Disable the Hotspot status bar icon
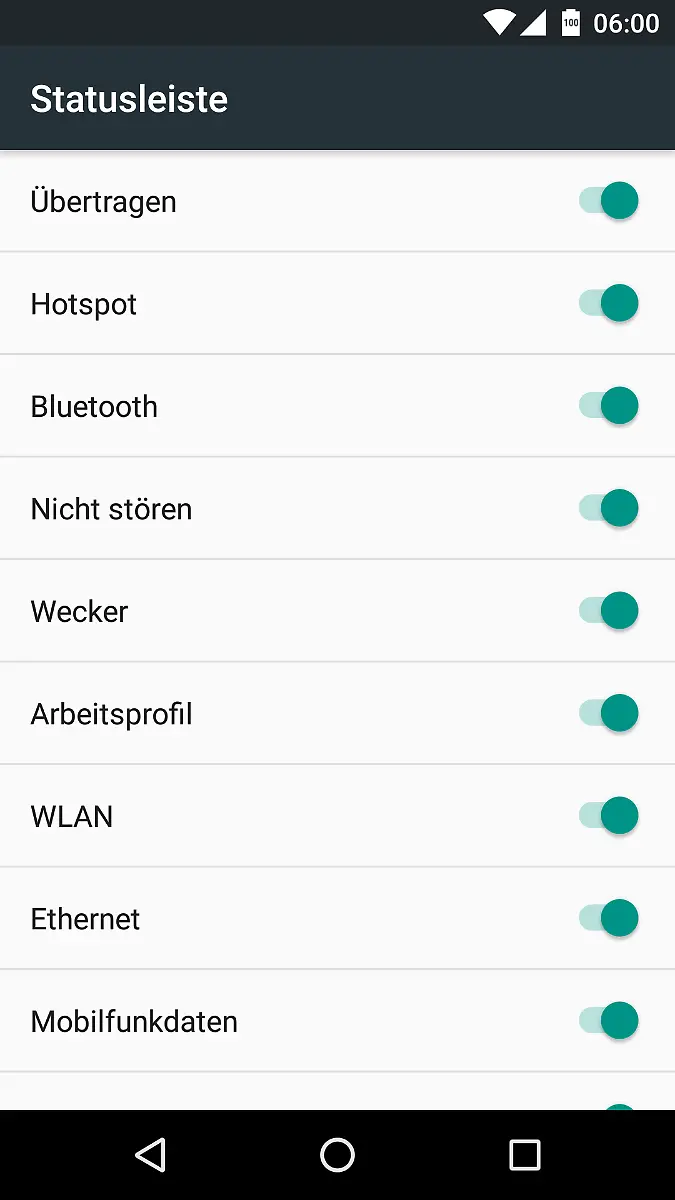The image size is (675, 1200). [x=608, y=303]
